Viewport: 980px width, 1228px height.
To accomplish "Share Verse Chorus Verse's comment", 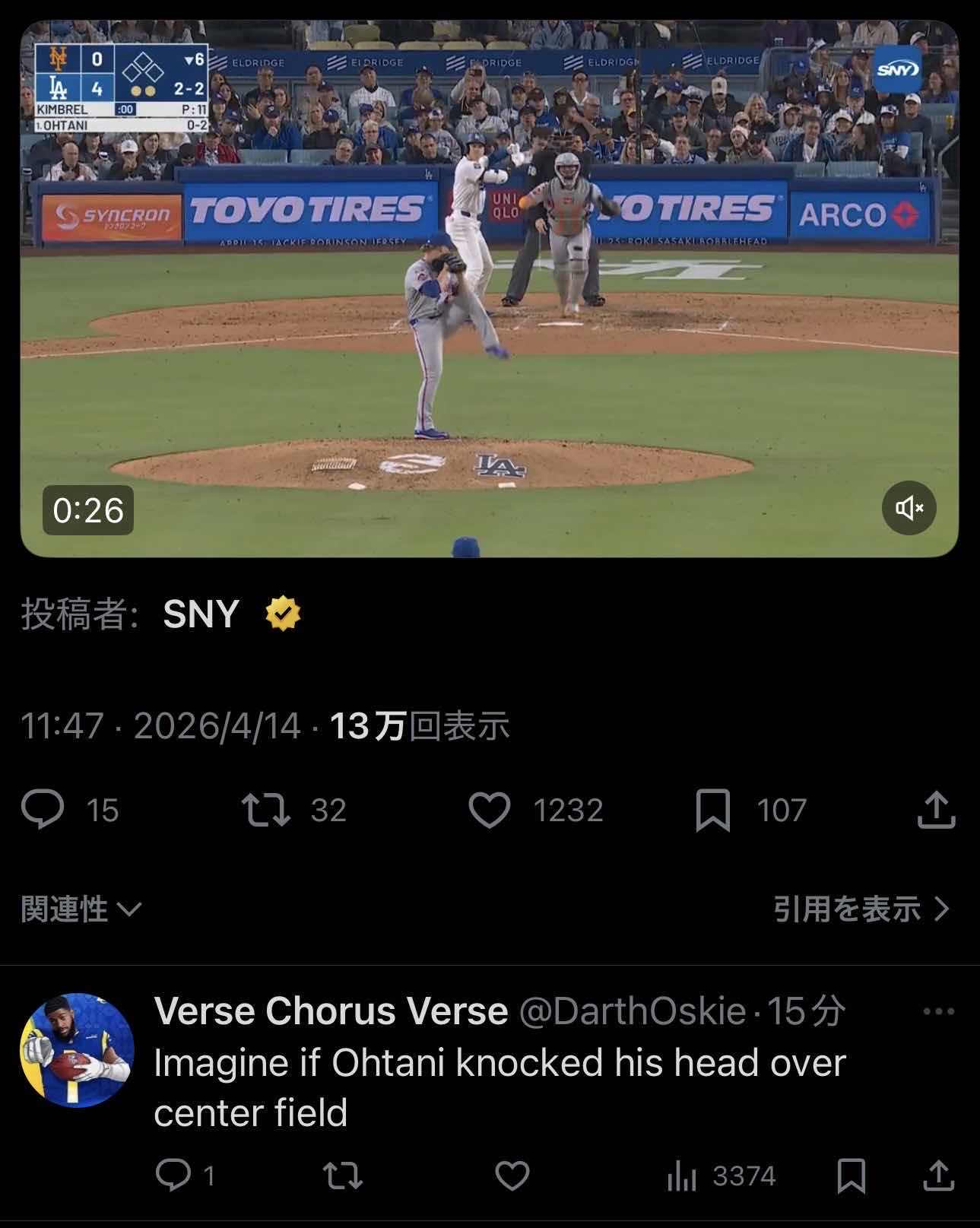I will point(938,1176).
